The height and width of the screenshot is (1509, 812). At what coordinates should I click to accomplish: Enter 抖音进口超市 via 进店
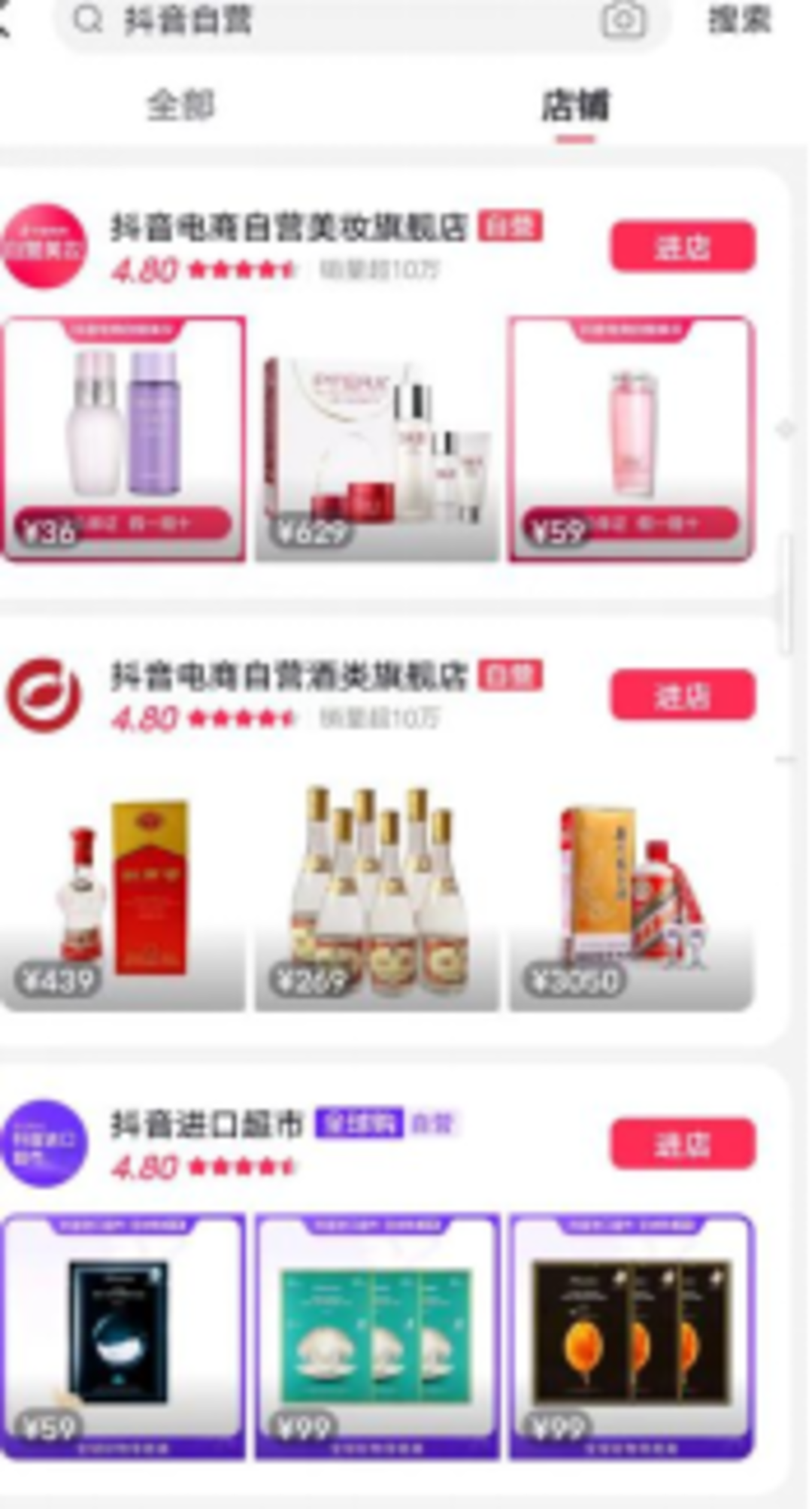[x=682, y=1144]
